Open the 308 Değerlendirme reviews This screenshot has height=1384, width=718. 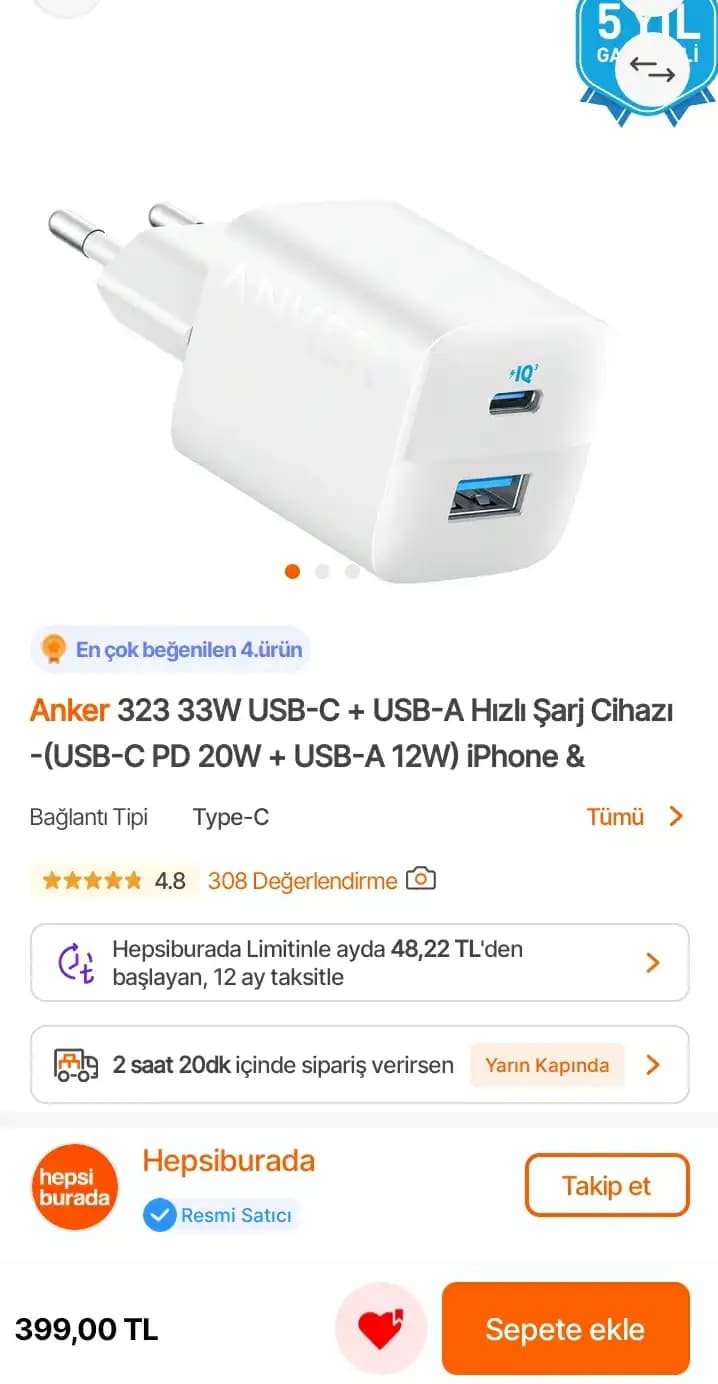coord(302,881)
